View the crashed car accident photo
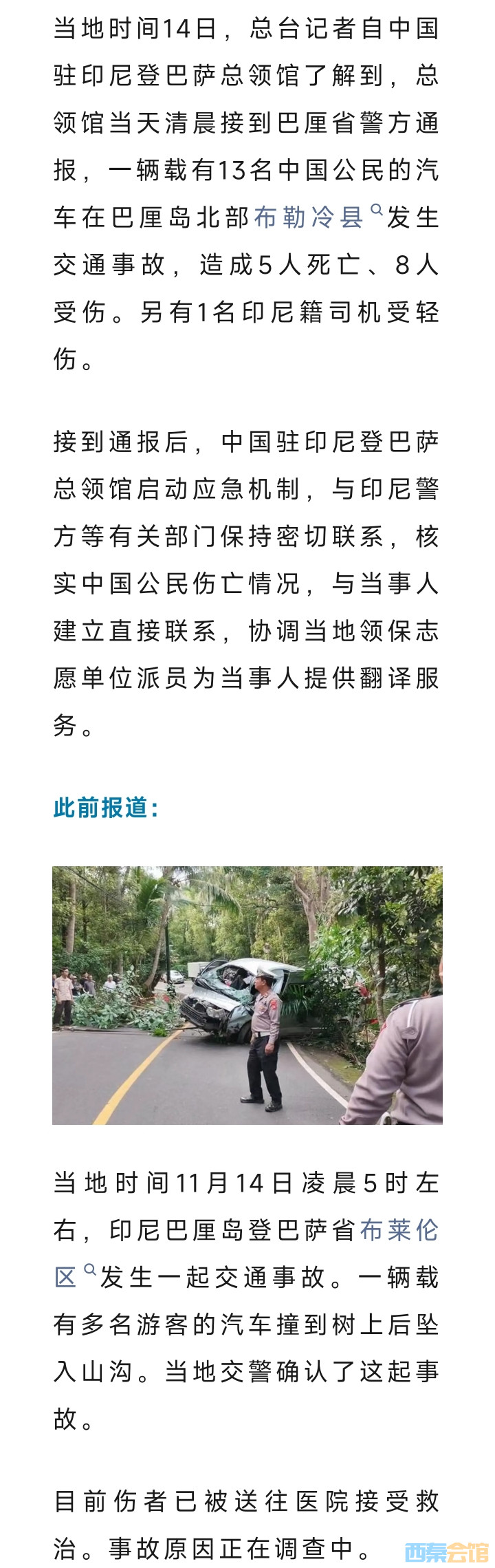495x1568 pixels. click(x=247, y=996)
